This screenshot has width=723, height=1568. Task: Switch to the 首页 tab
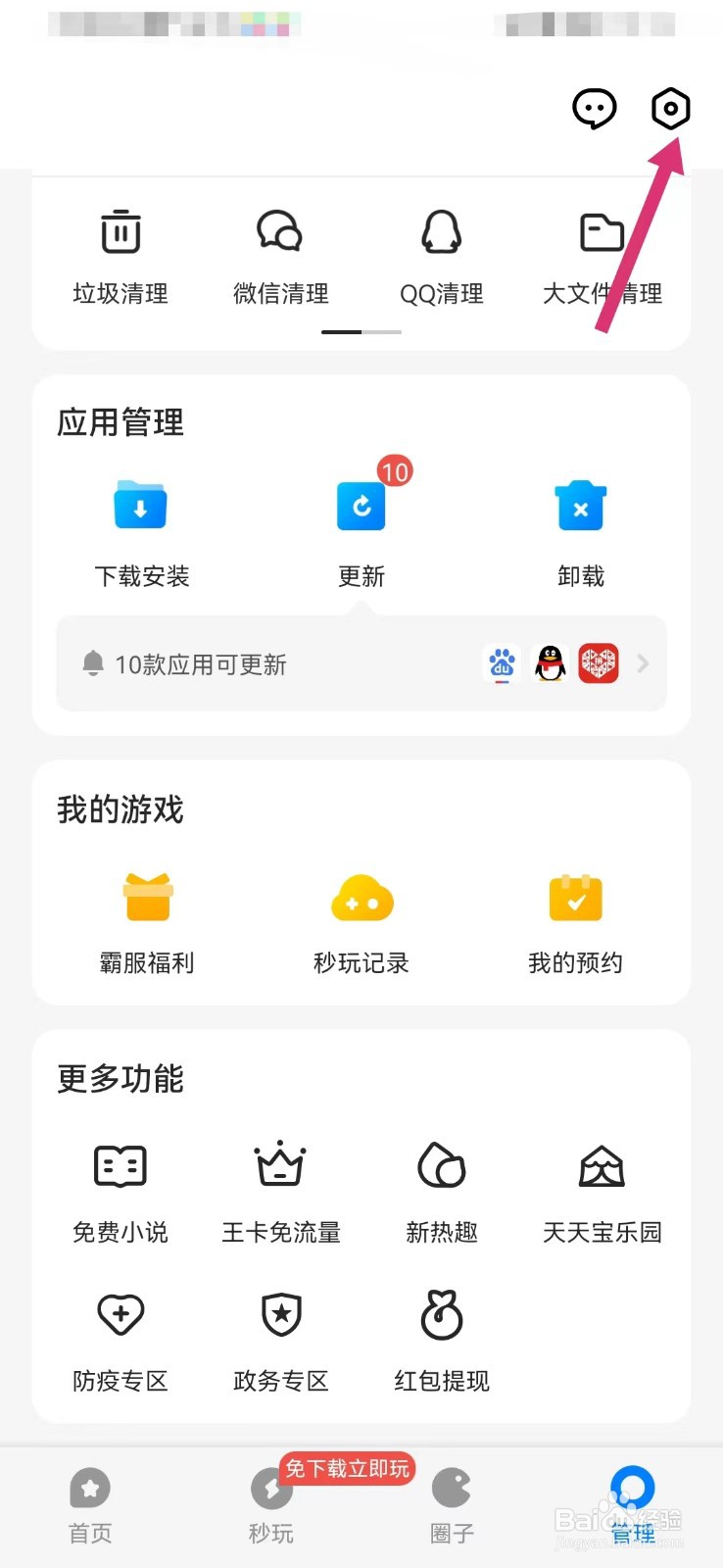[x=90, y=1506]
